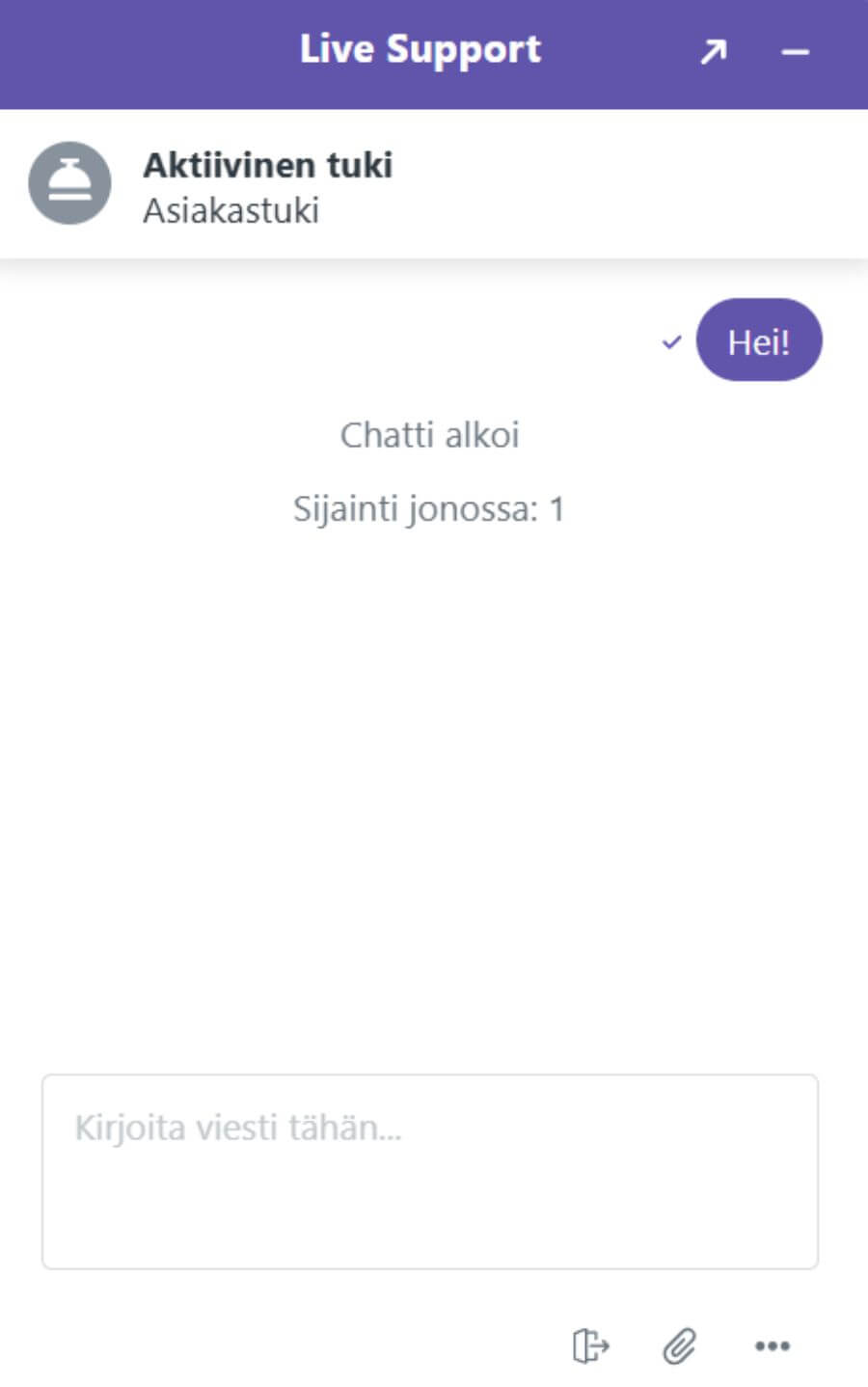The height and width of the screenshot is (1387, 868).
Task: Expand more actions with the ellipsis button
Action: [x=771, y=1346]
